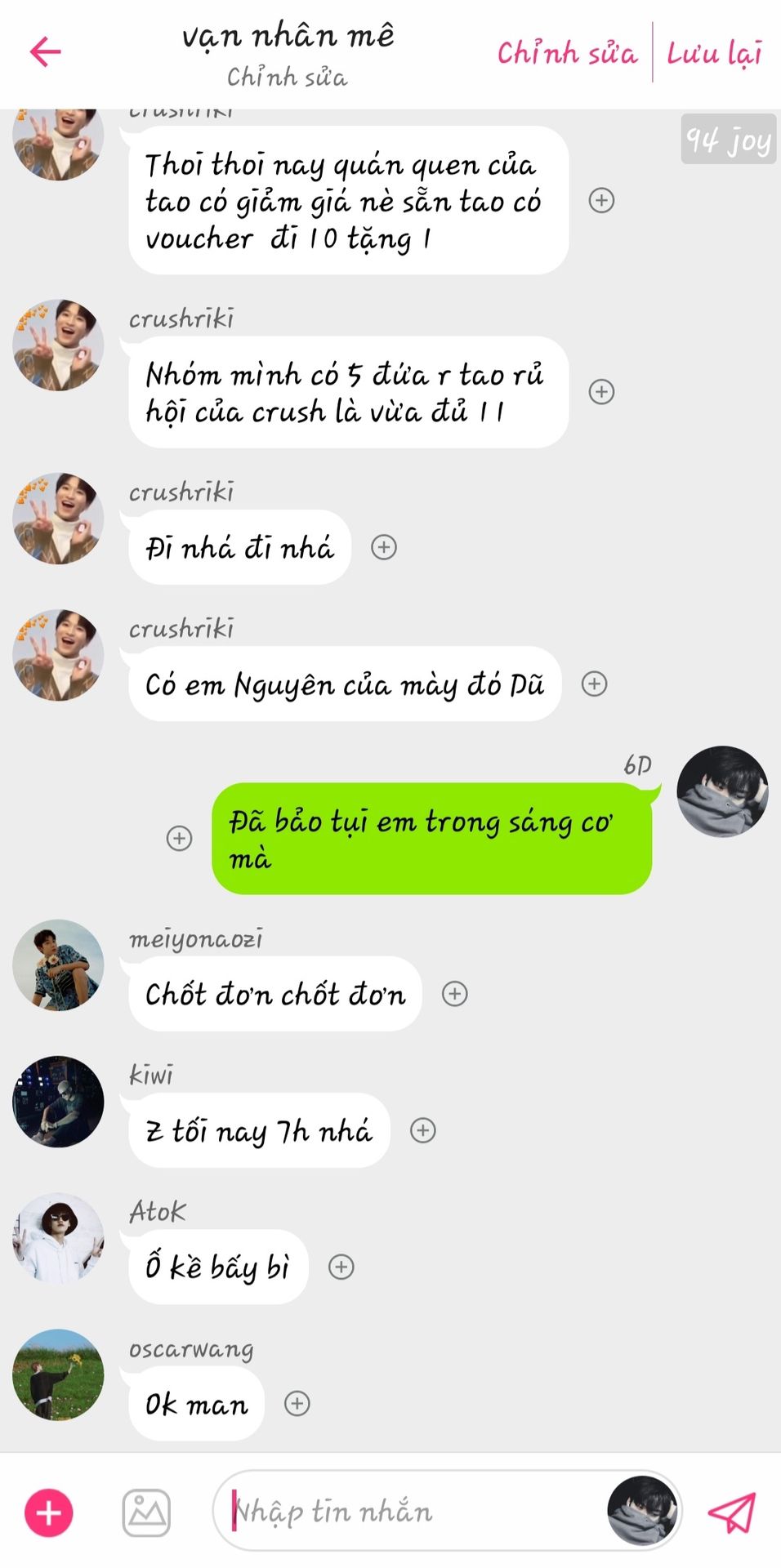The width and height of the screenshot is (781, 1568).
Task: Tap kiwi's profile picture
Action: click(x=58, y=1102)
